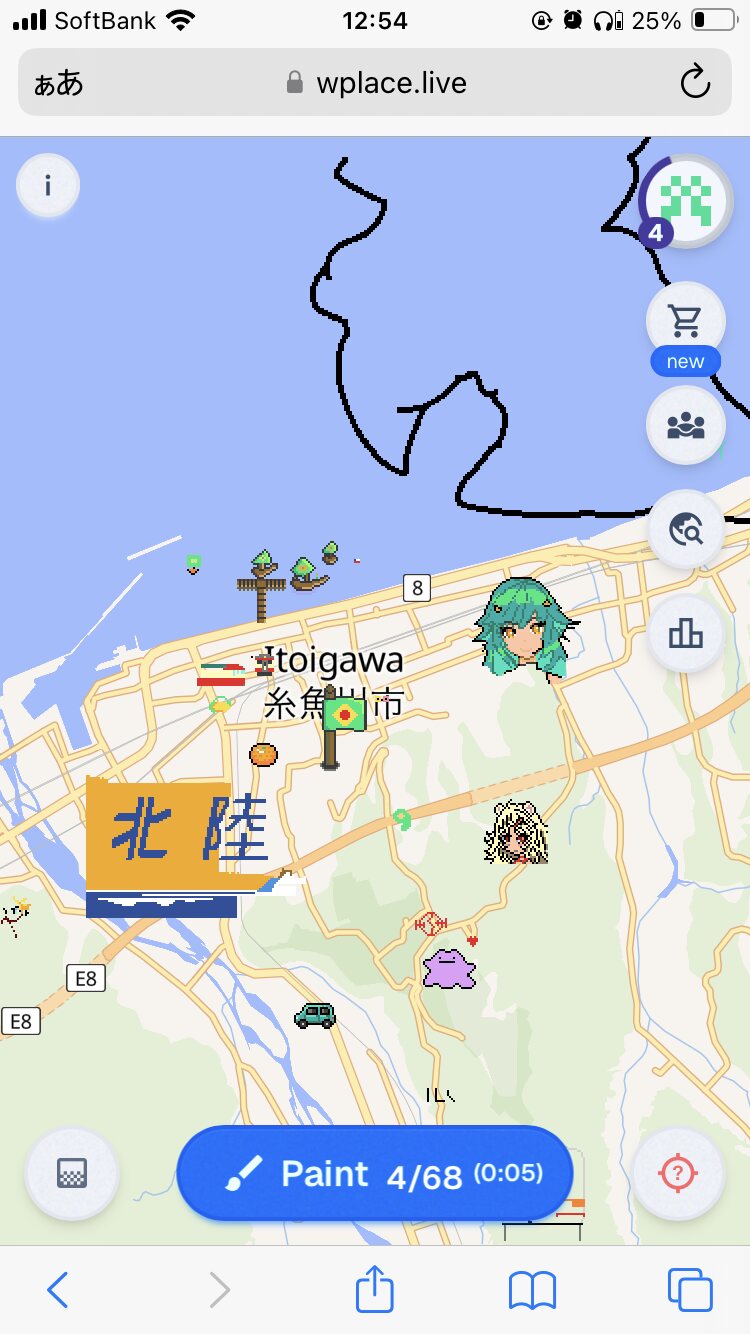The height and width of the screenshot is (1334, 750).
Task: Toggle the pixel art visibility button
Action: 72,1173
